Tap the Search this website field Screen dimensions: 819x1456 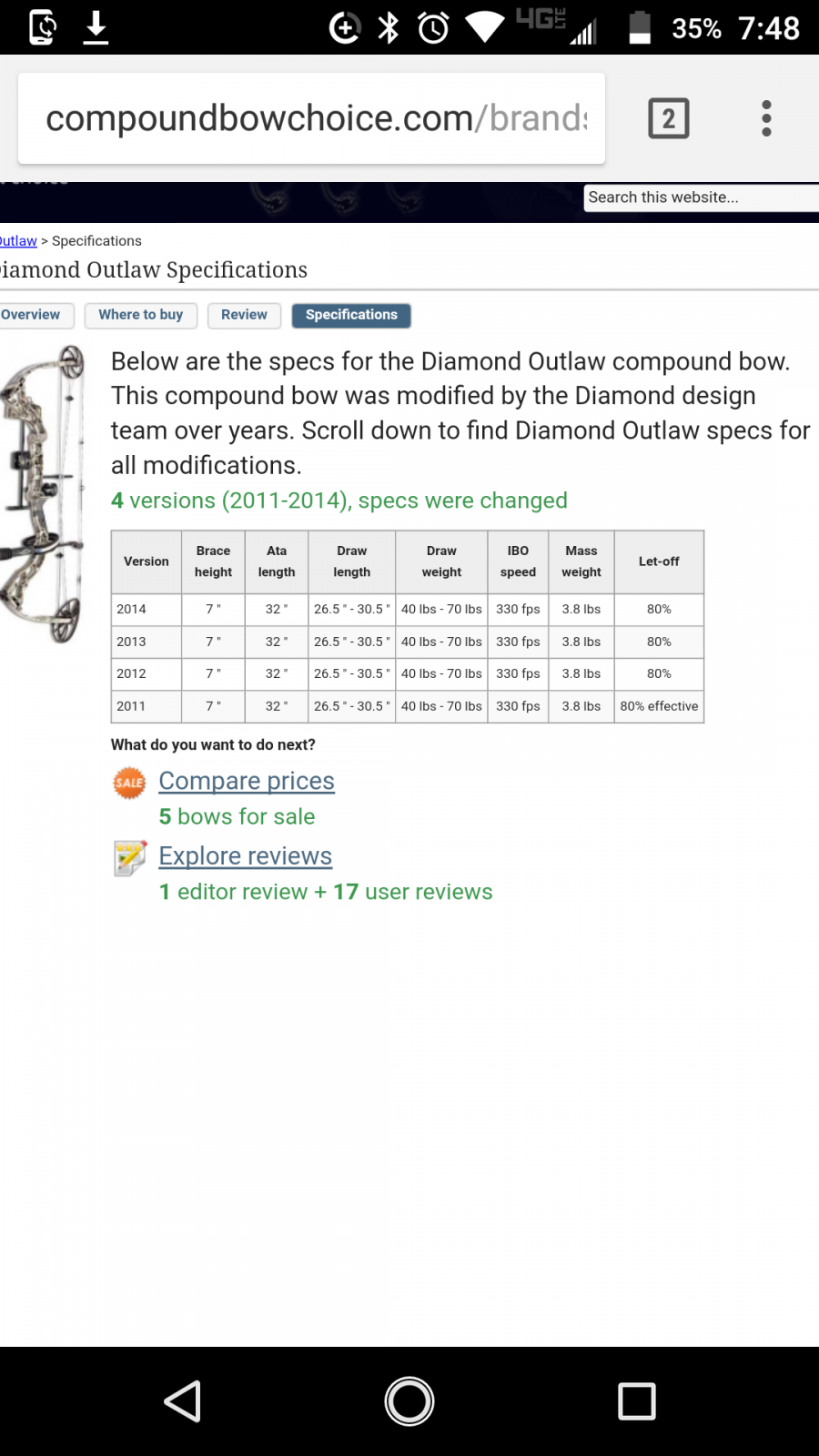pyautogui.click(x=701, y=197)
